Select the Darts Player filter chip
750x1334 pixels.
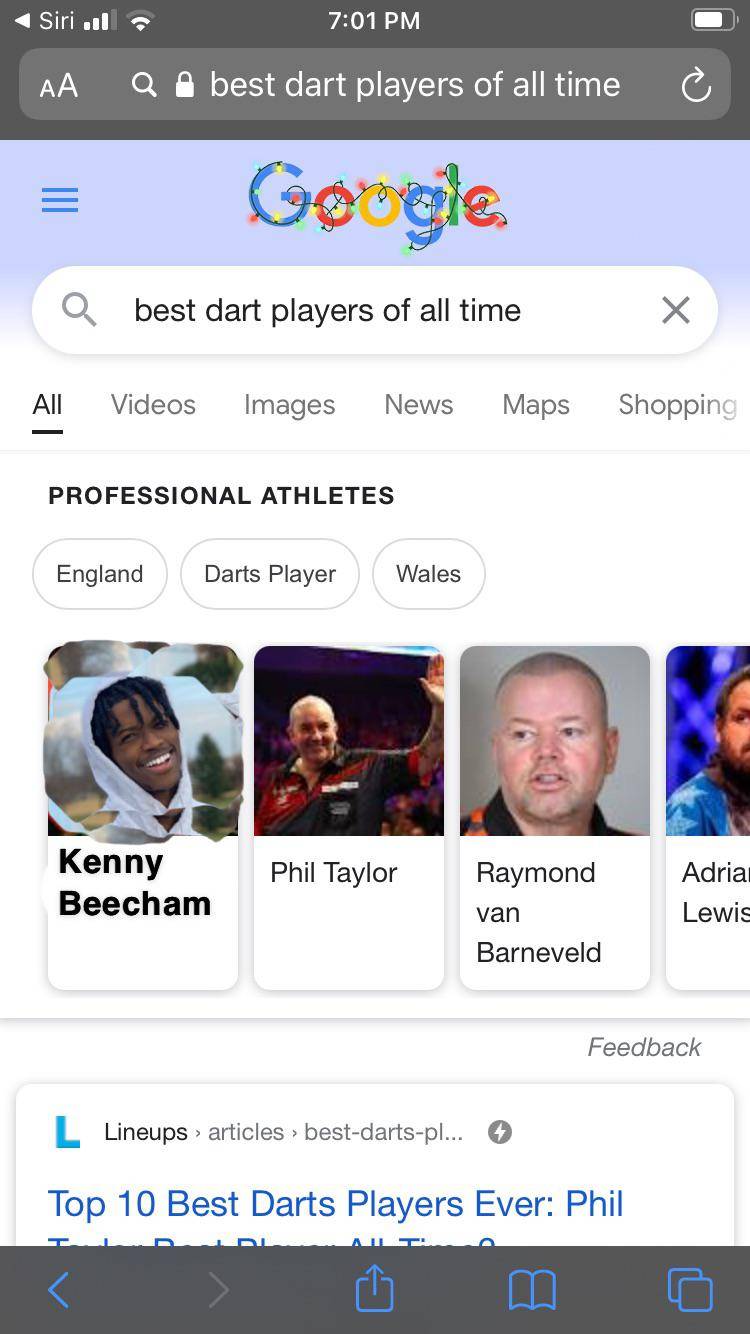[269, 573]
